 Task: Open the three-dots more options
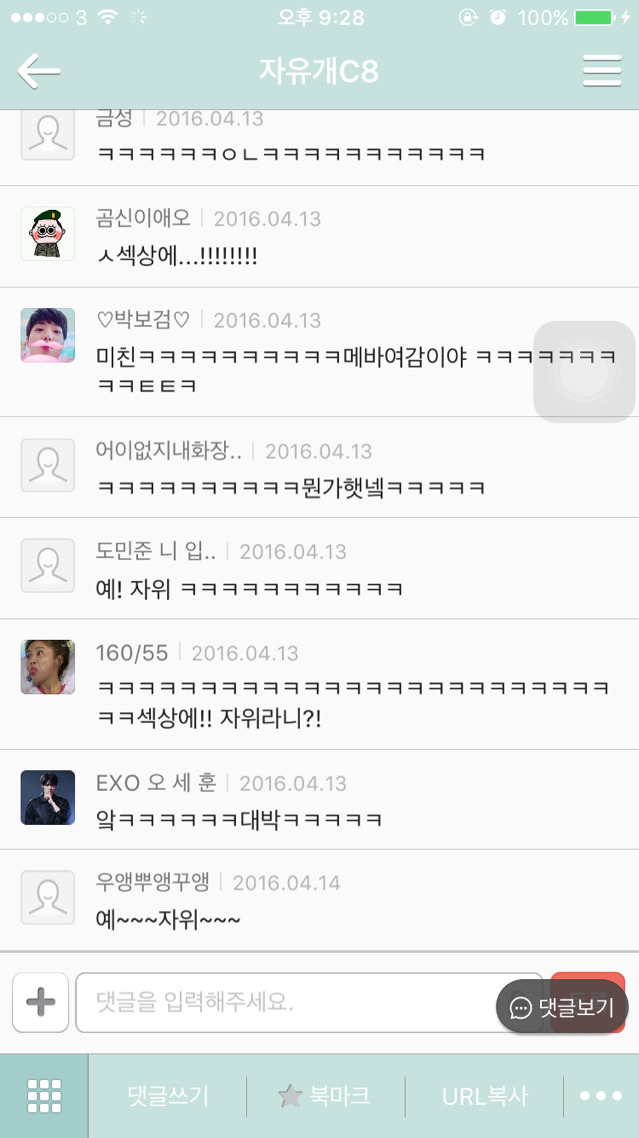pyautogui.click(x=601, y=1096)
